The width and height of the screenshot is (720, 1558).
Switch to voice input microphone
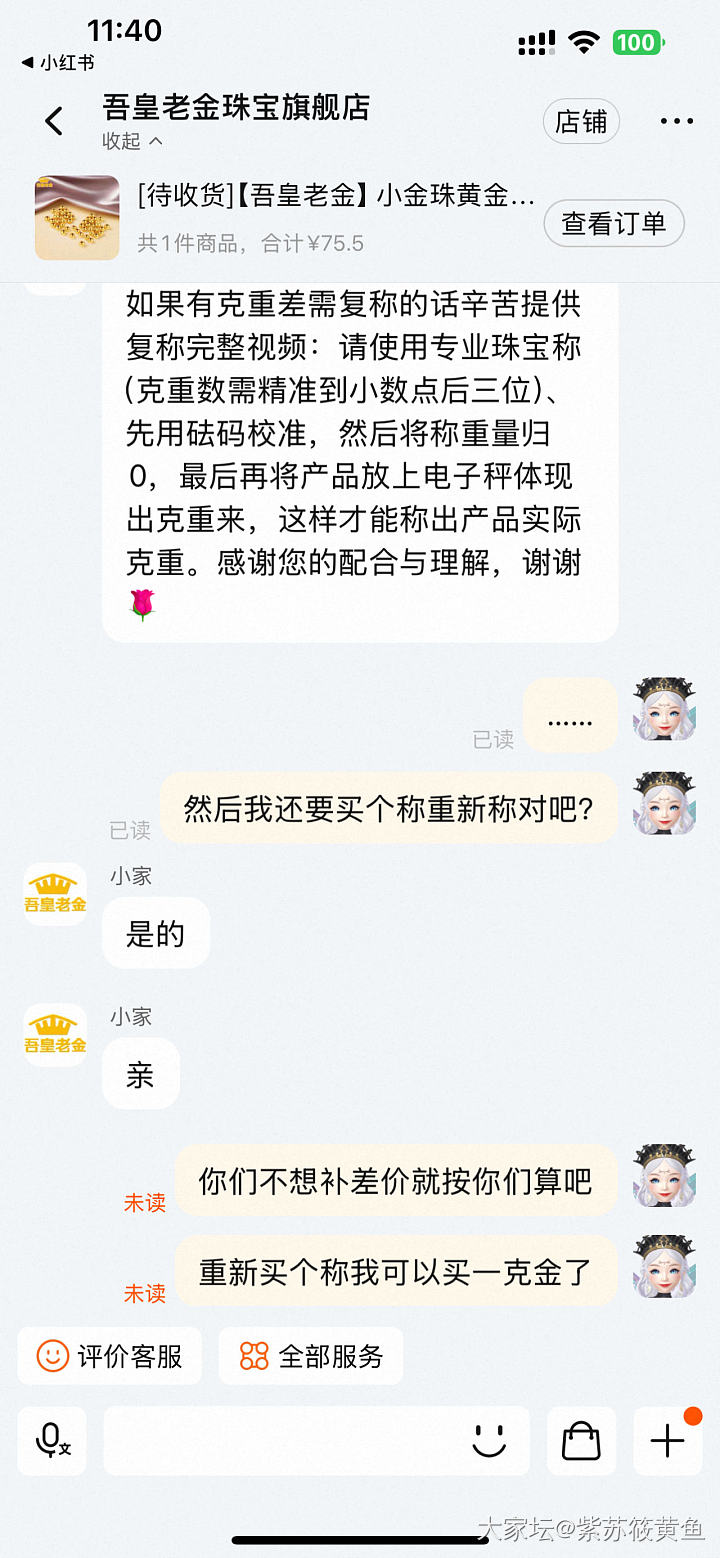[x=52, y=1441]
